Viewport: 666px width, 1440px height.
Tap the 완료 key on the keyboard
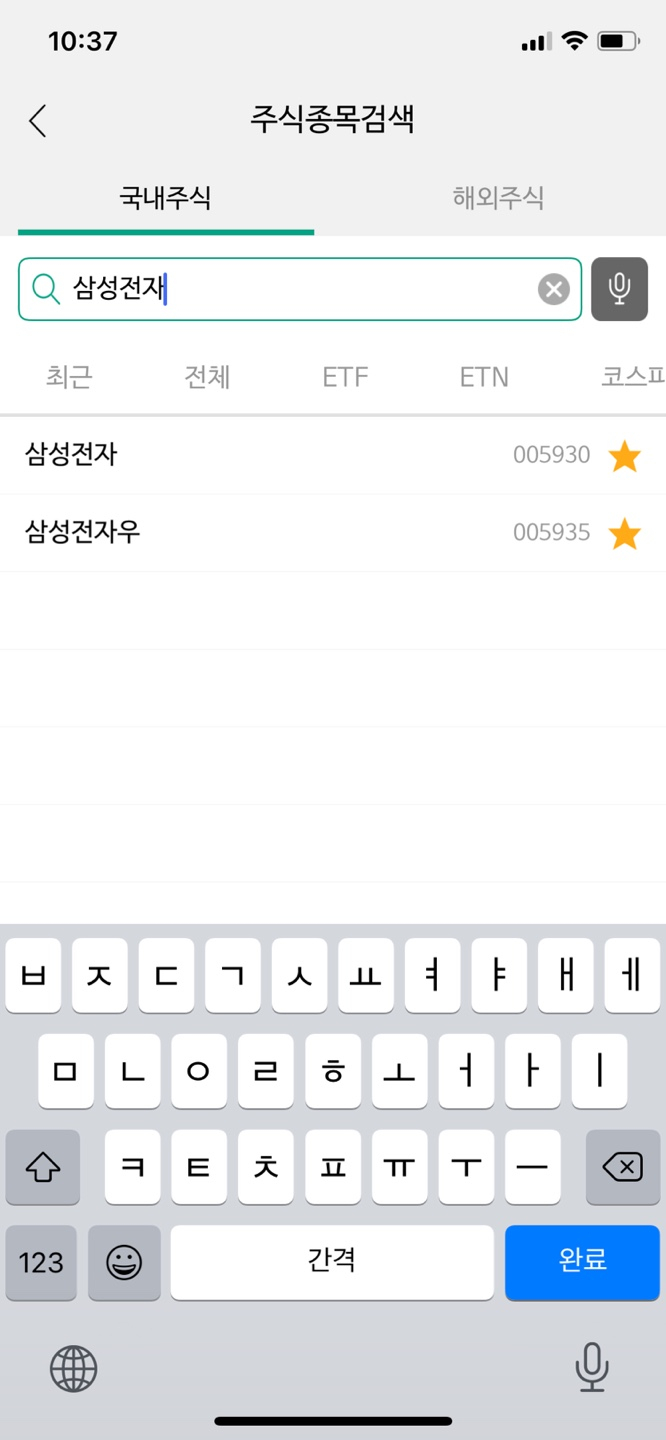582,1262
